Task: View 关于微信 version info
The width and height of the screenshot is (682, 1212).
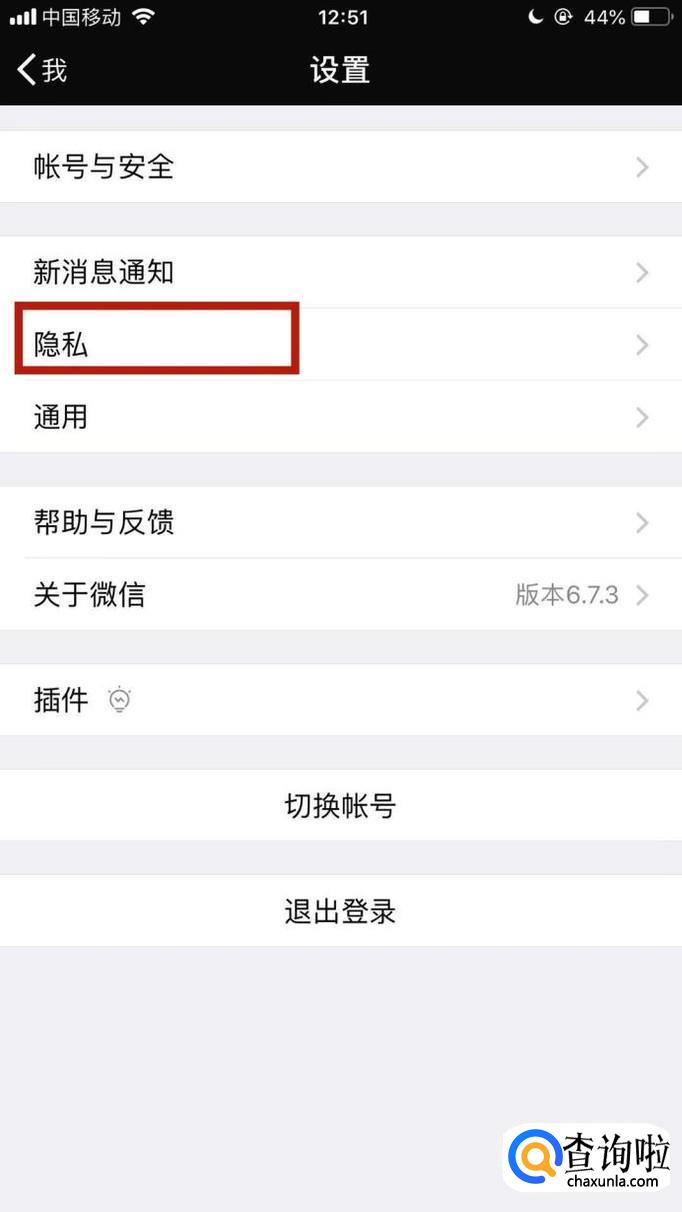Action: click(341, 594)
